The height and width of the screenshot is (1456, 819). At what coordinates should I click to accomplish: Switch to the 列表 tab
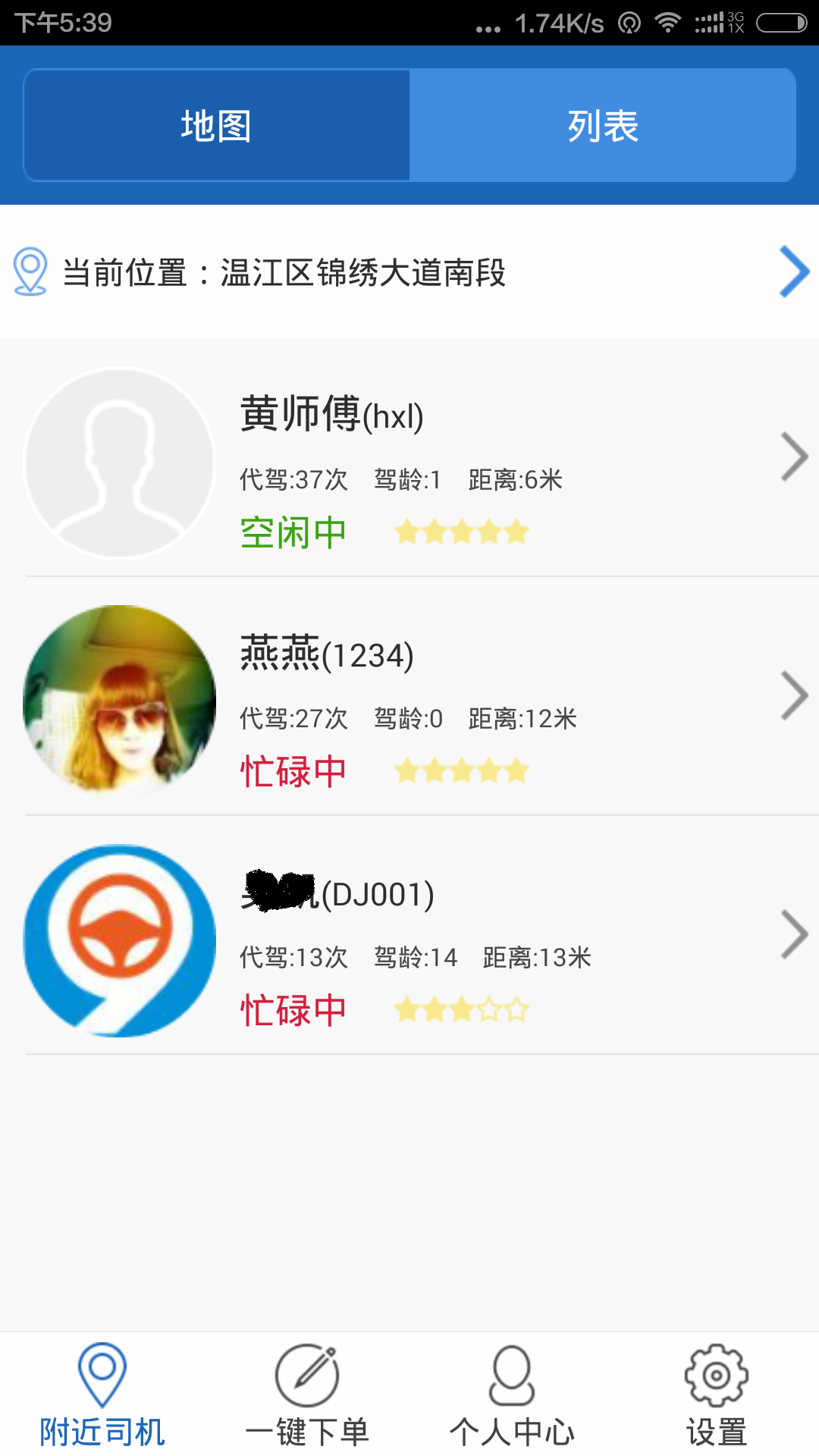click(603, 124)
